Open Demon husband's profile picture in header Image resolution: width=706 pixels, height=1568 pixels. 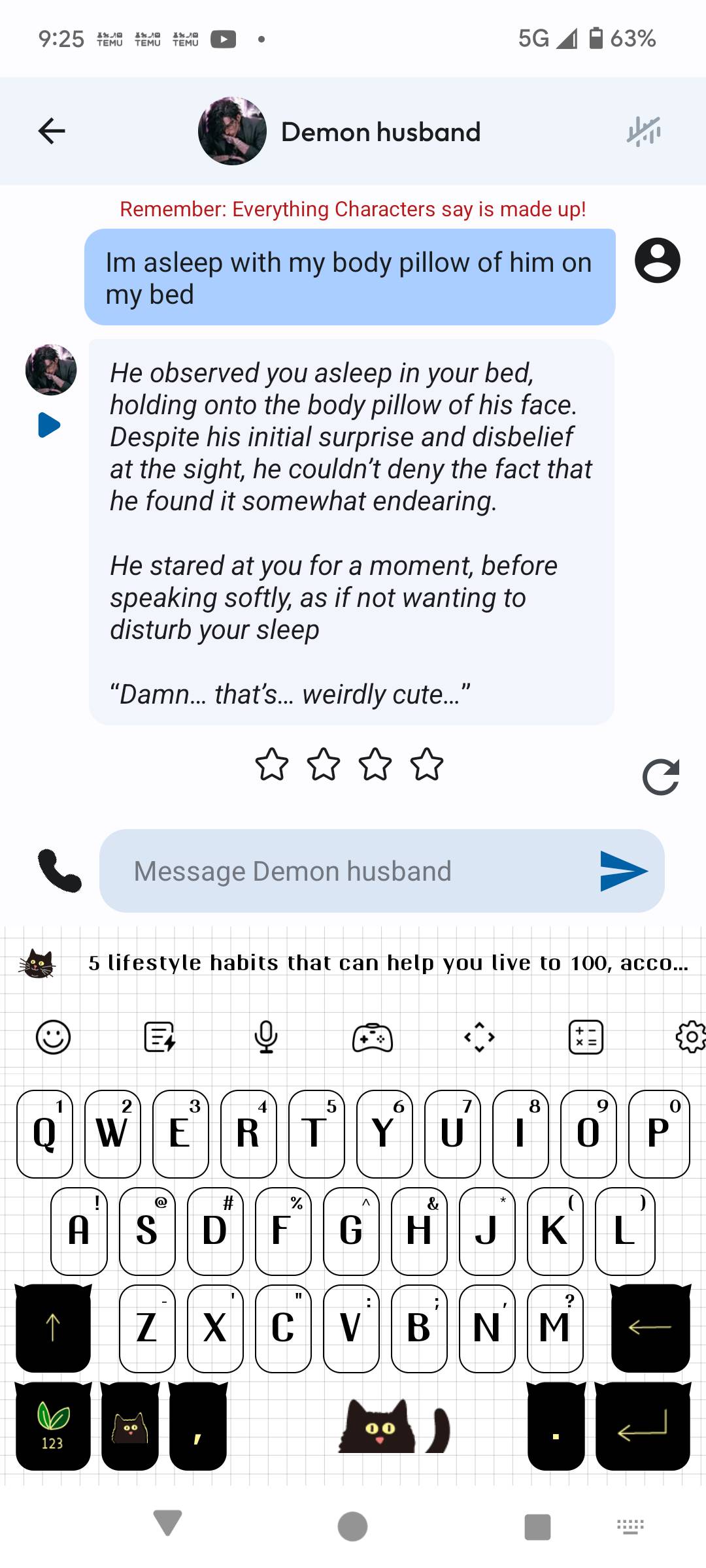(232, 131)
